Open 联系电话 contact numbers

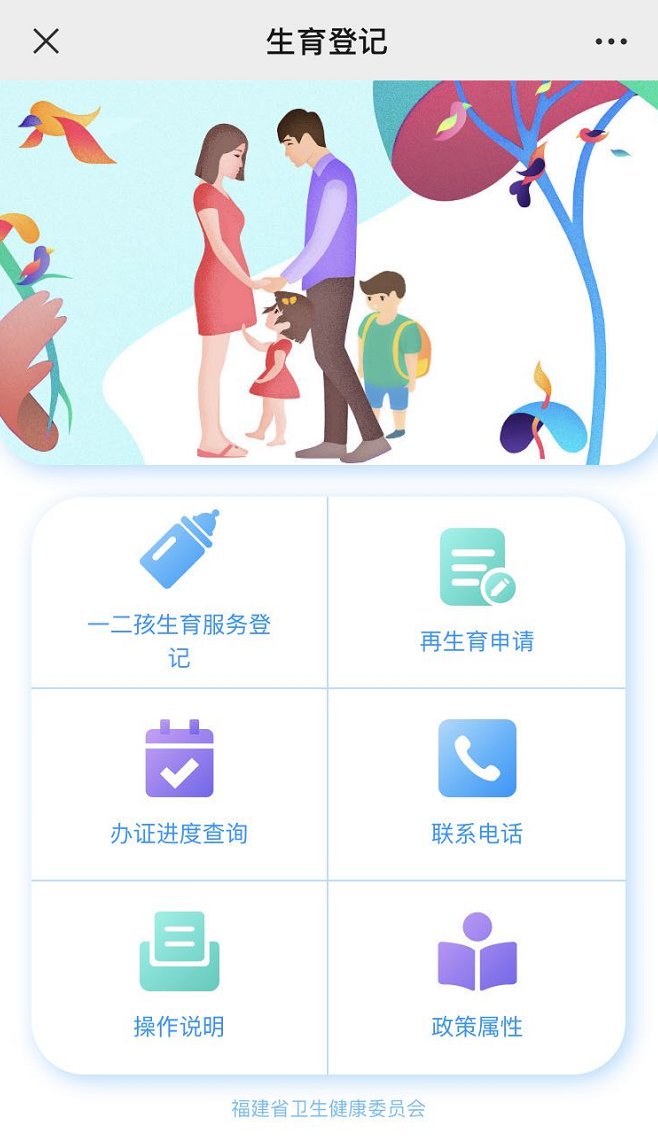(x=477, y=783)
